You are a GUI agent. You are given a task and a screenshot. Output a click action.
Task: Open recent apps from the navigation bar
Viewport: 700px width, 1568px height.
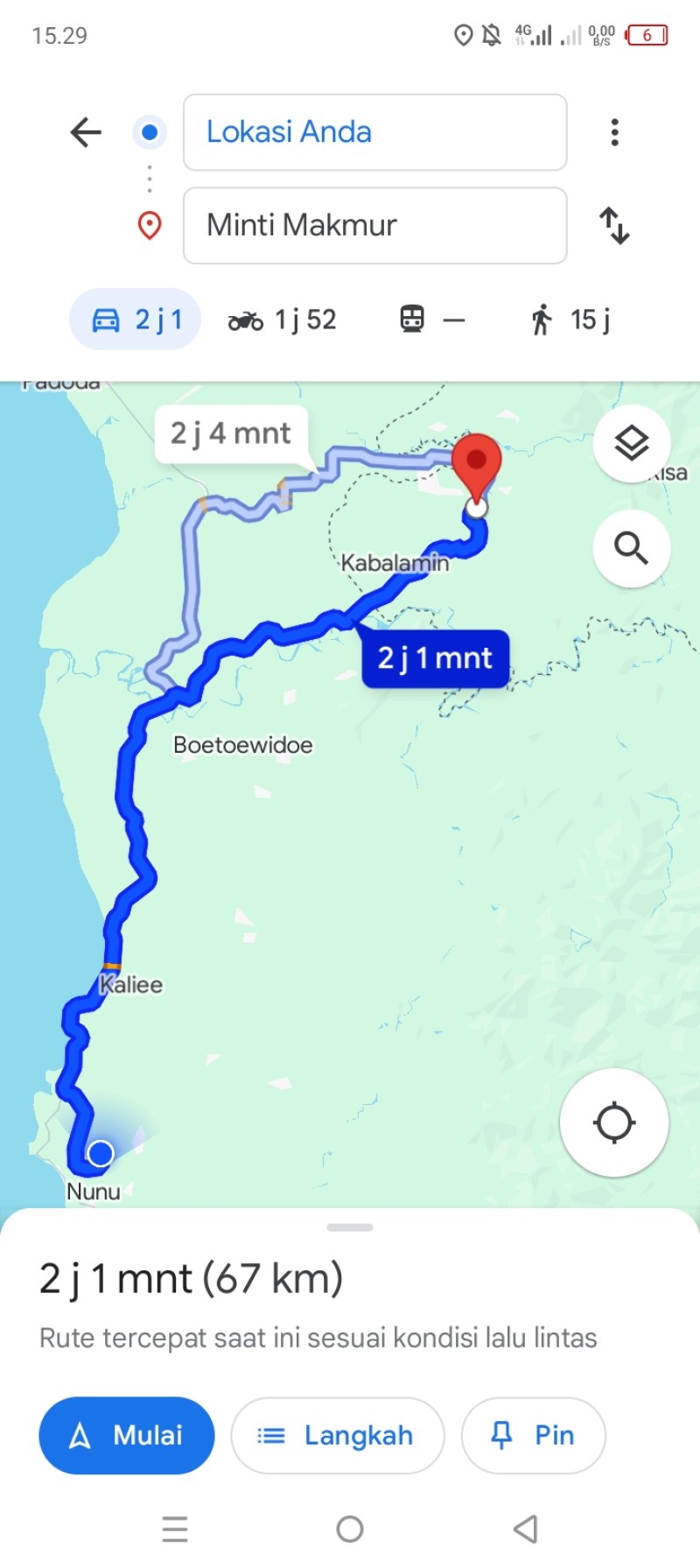[x=175, y=1529]
